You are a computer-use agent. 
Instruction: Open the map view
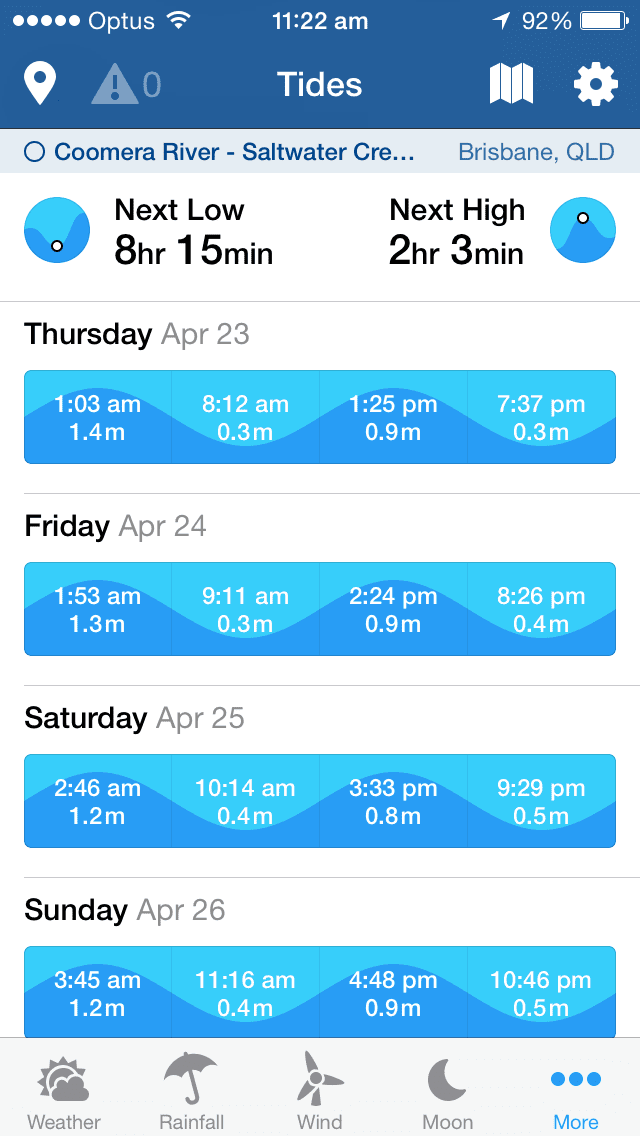511,84
